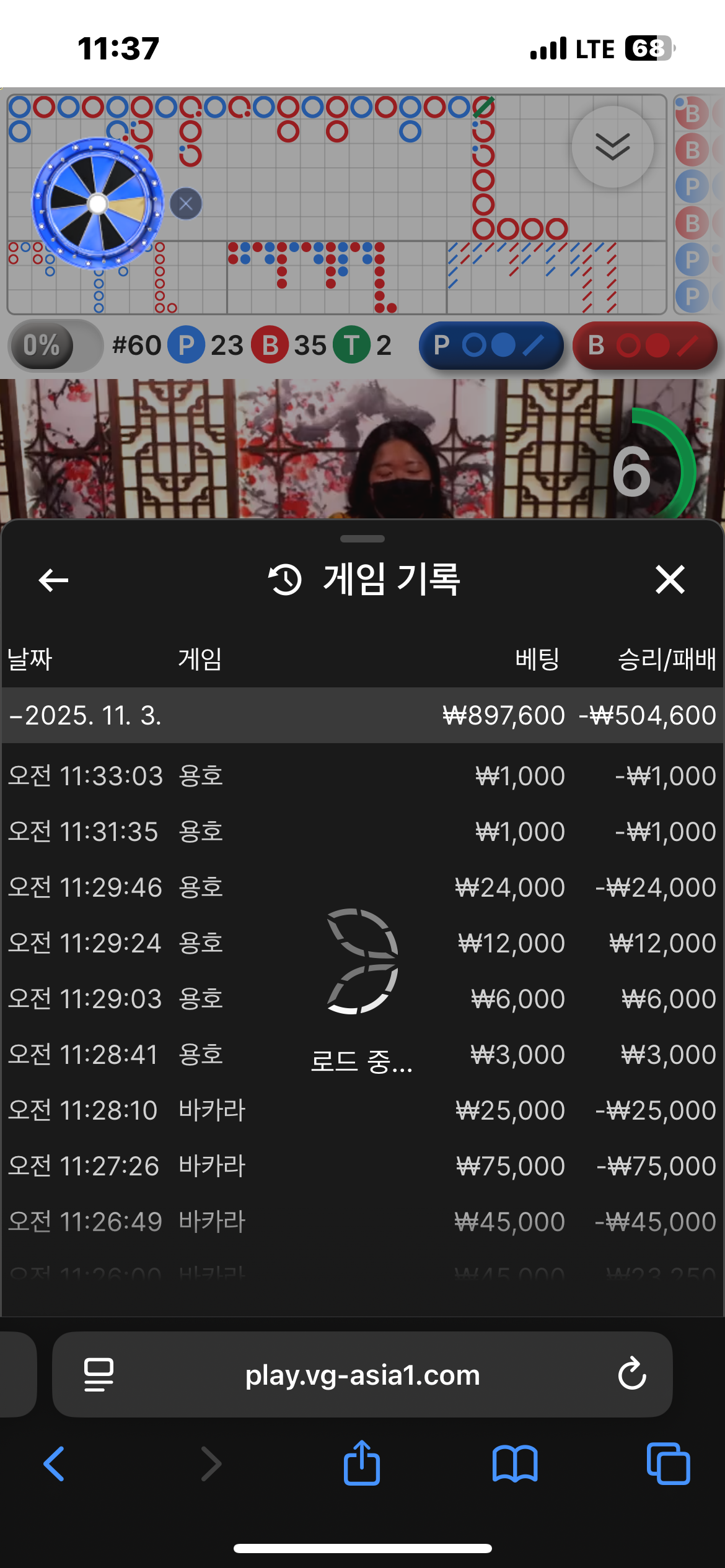Go back from the 게임 기록 panel
The width and height of the screenshot is (725, 1568).
(x=53, y=580)
